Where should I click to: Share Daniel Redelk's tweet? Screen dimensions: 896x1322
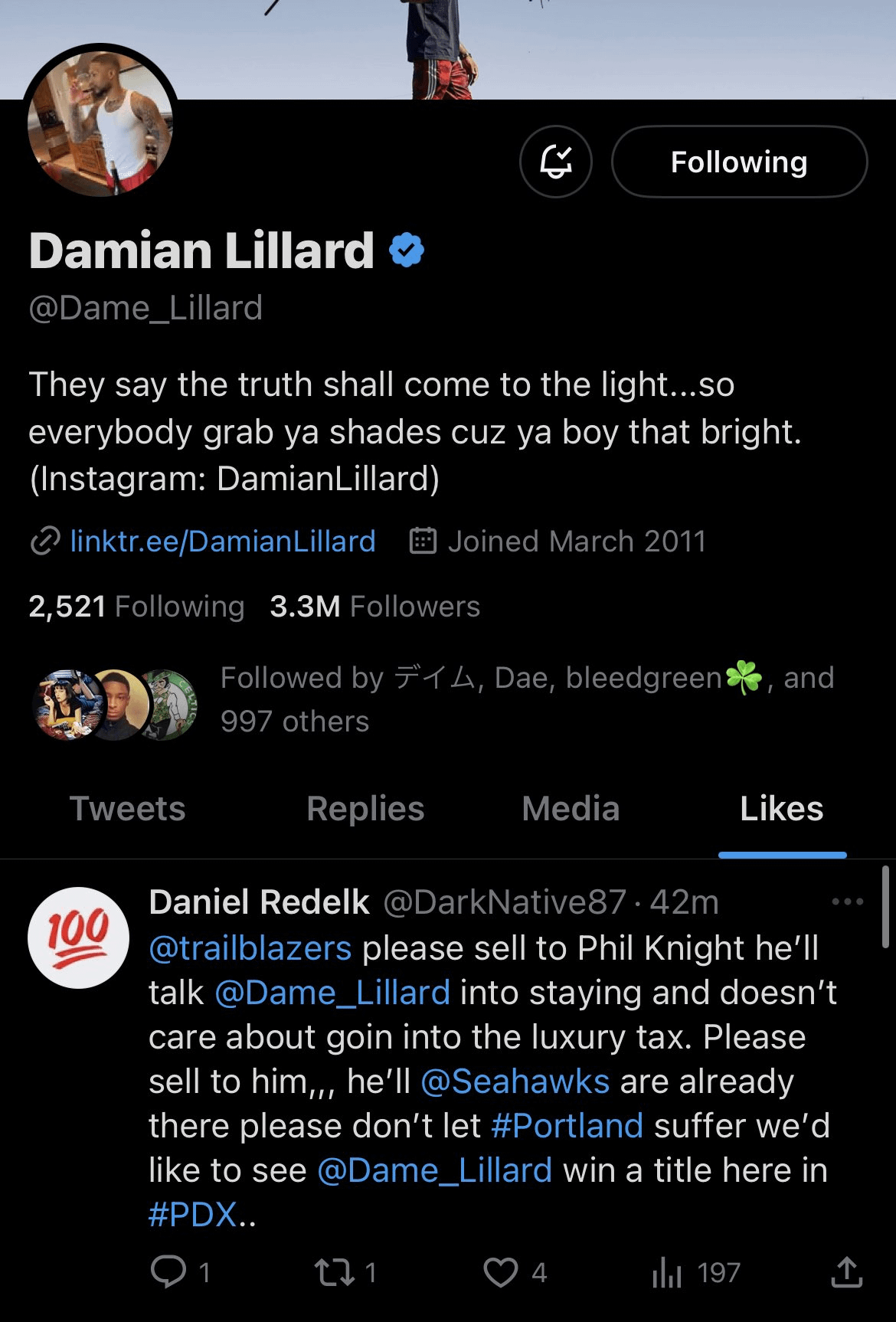click(846, 1272)
